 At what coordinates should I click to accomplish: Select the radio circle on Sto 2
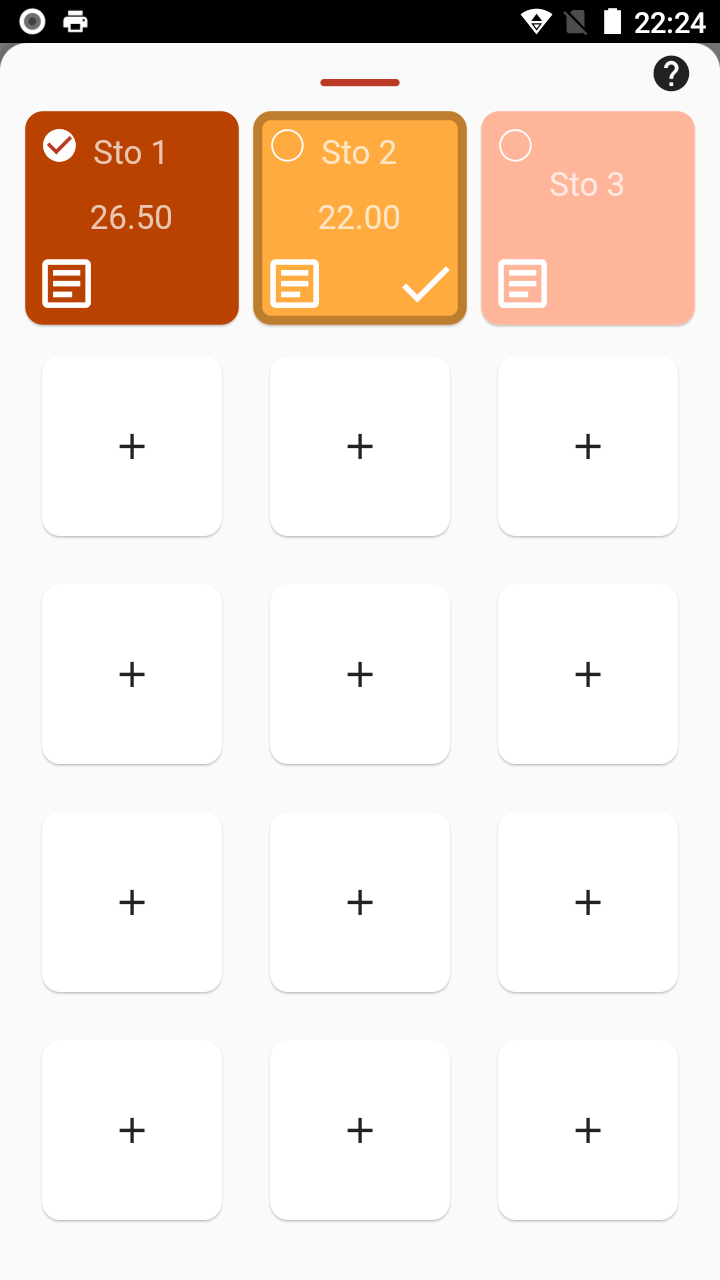[286, 145]
